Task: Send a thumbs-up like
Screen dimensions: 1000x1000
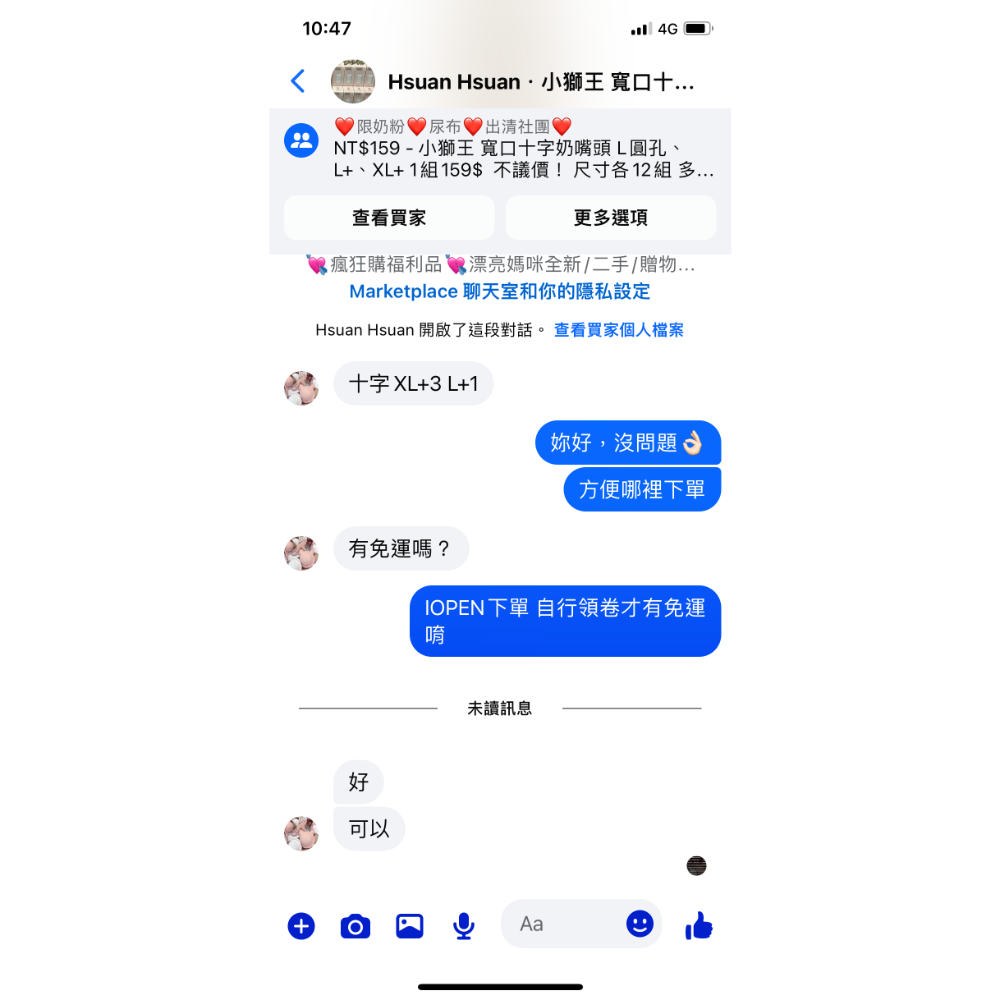Action: [x=699, y=926]
